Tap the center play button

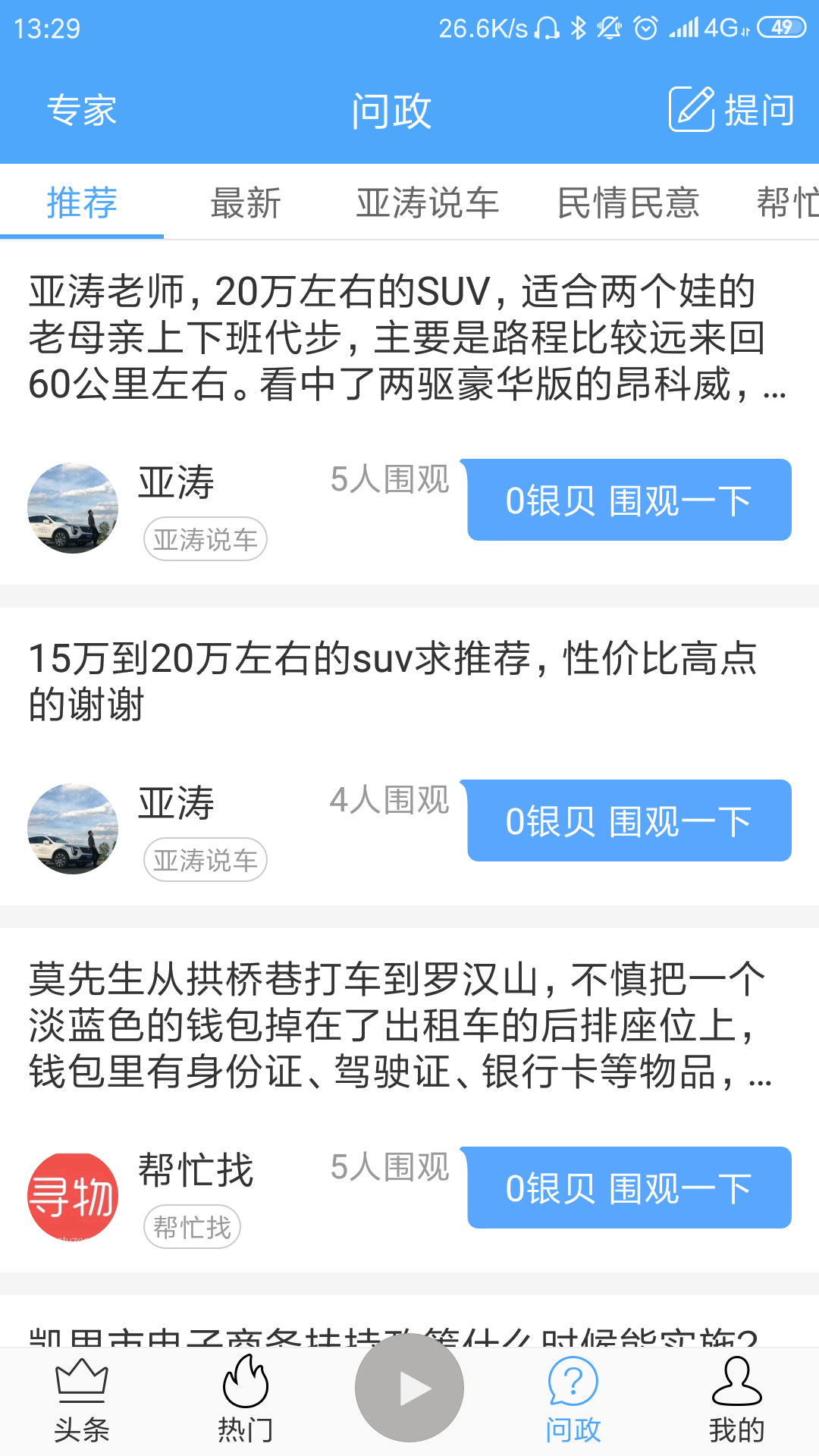pos(409,1389)
